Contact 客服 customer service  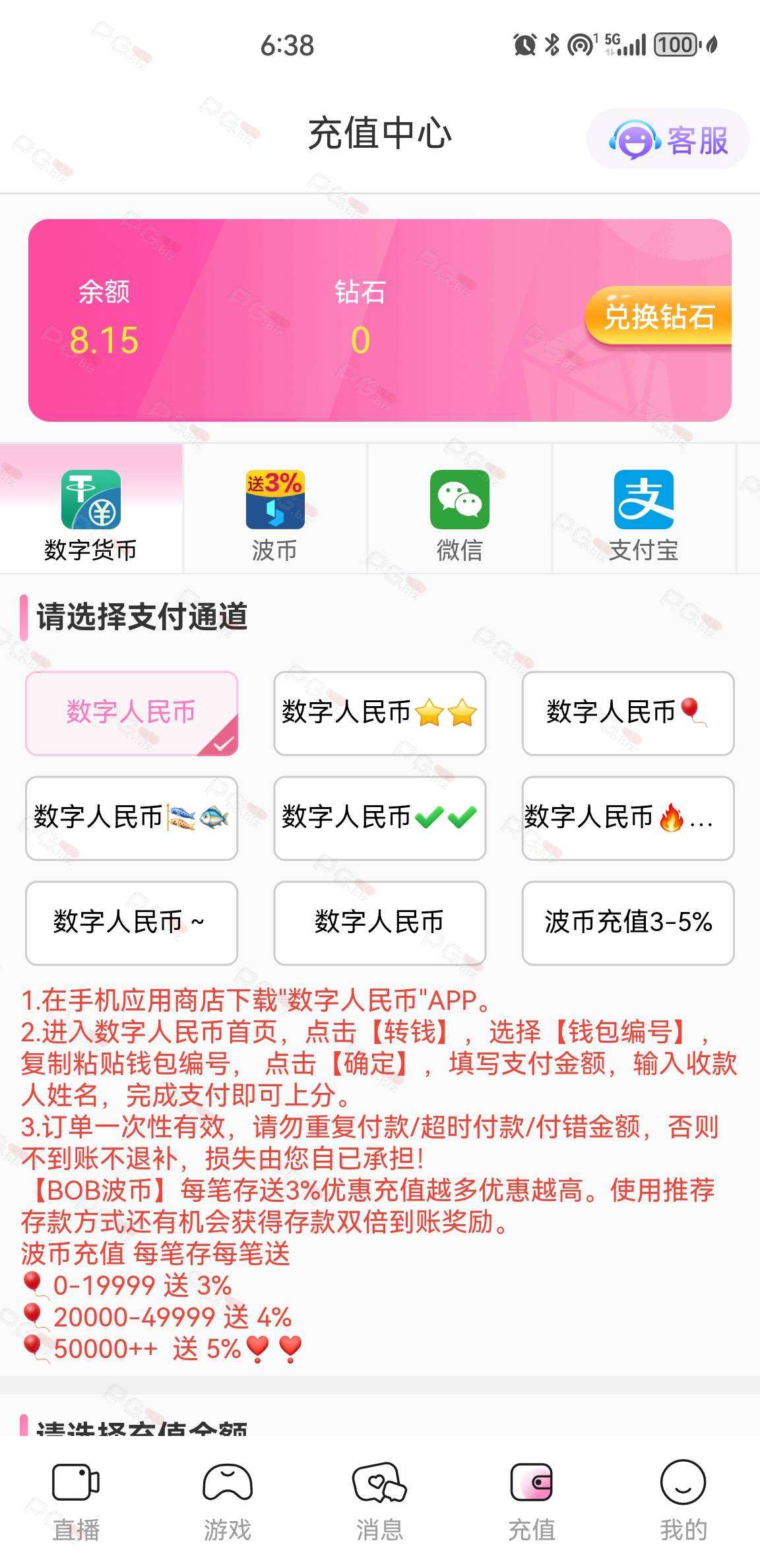click(x=668, y=139)
